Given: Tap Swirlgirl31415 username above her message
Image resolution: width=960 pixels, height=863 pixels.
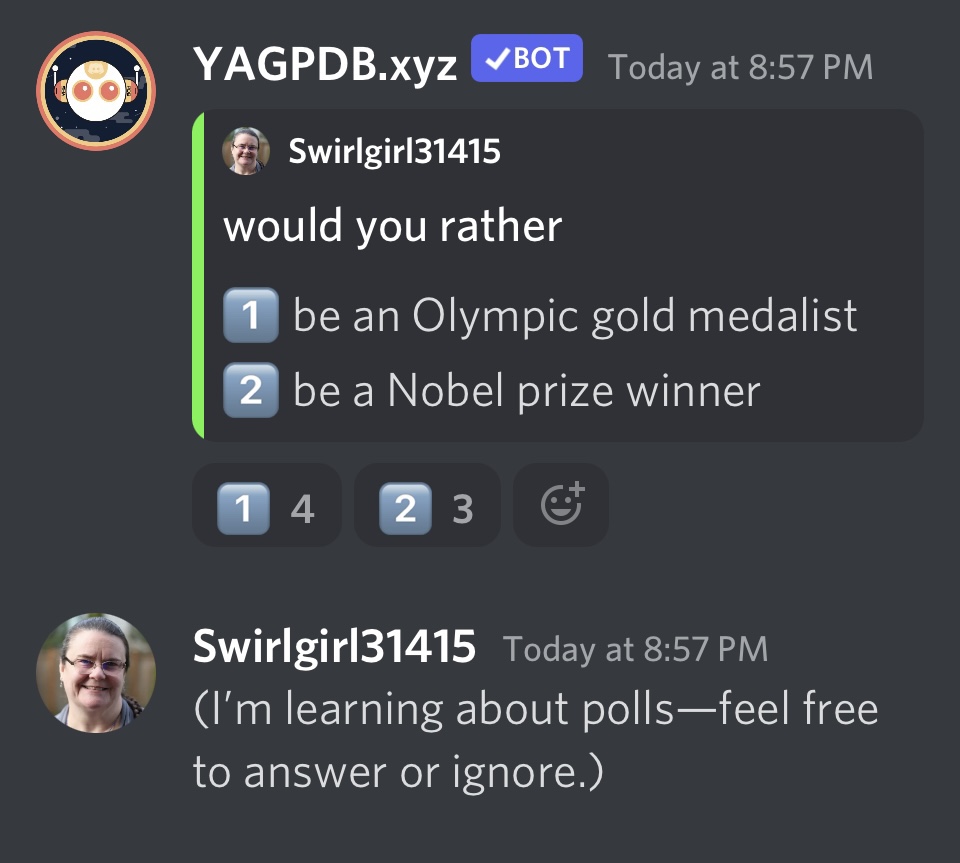Looking at the screenshot, I should click(x=334, y=647).
